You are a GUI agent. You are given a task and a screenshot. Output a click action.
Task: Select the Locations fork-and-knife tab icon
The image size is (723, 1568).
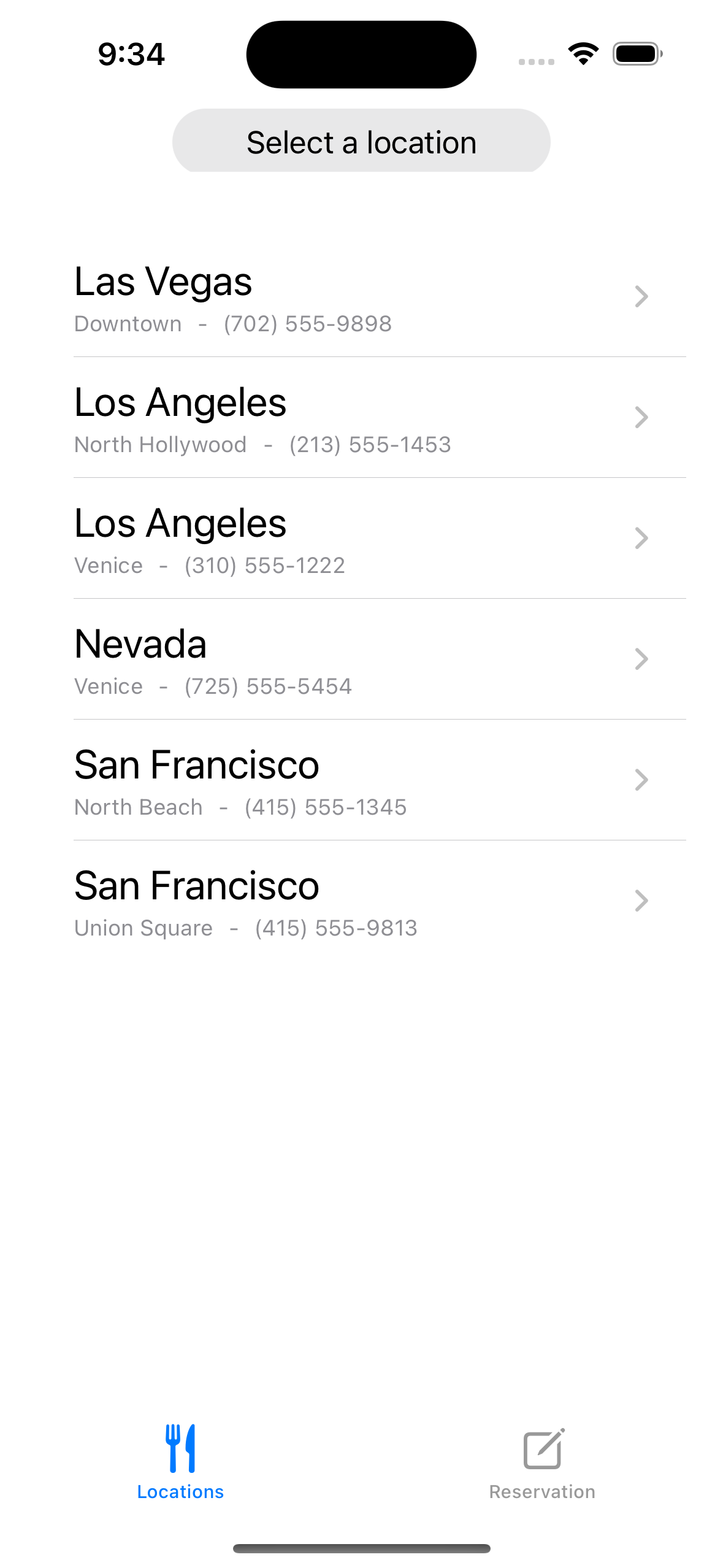(181, 1448)
